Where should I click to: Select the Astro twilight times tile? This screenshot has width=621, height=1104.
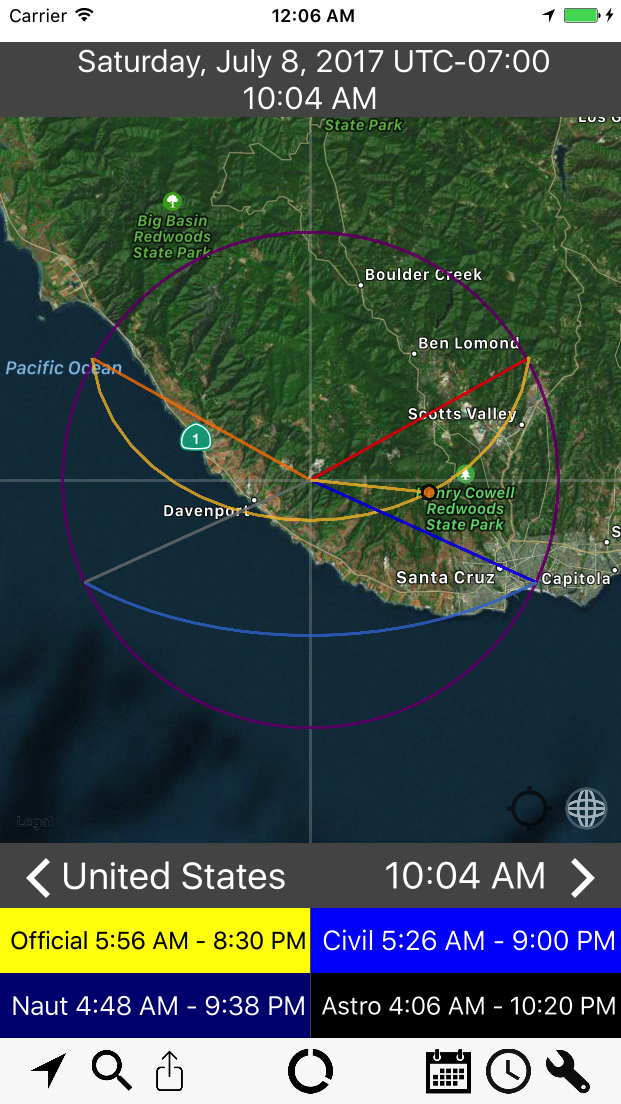466,1005
